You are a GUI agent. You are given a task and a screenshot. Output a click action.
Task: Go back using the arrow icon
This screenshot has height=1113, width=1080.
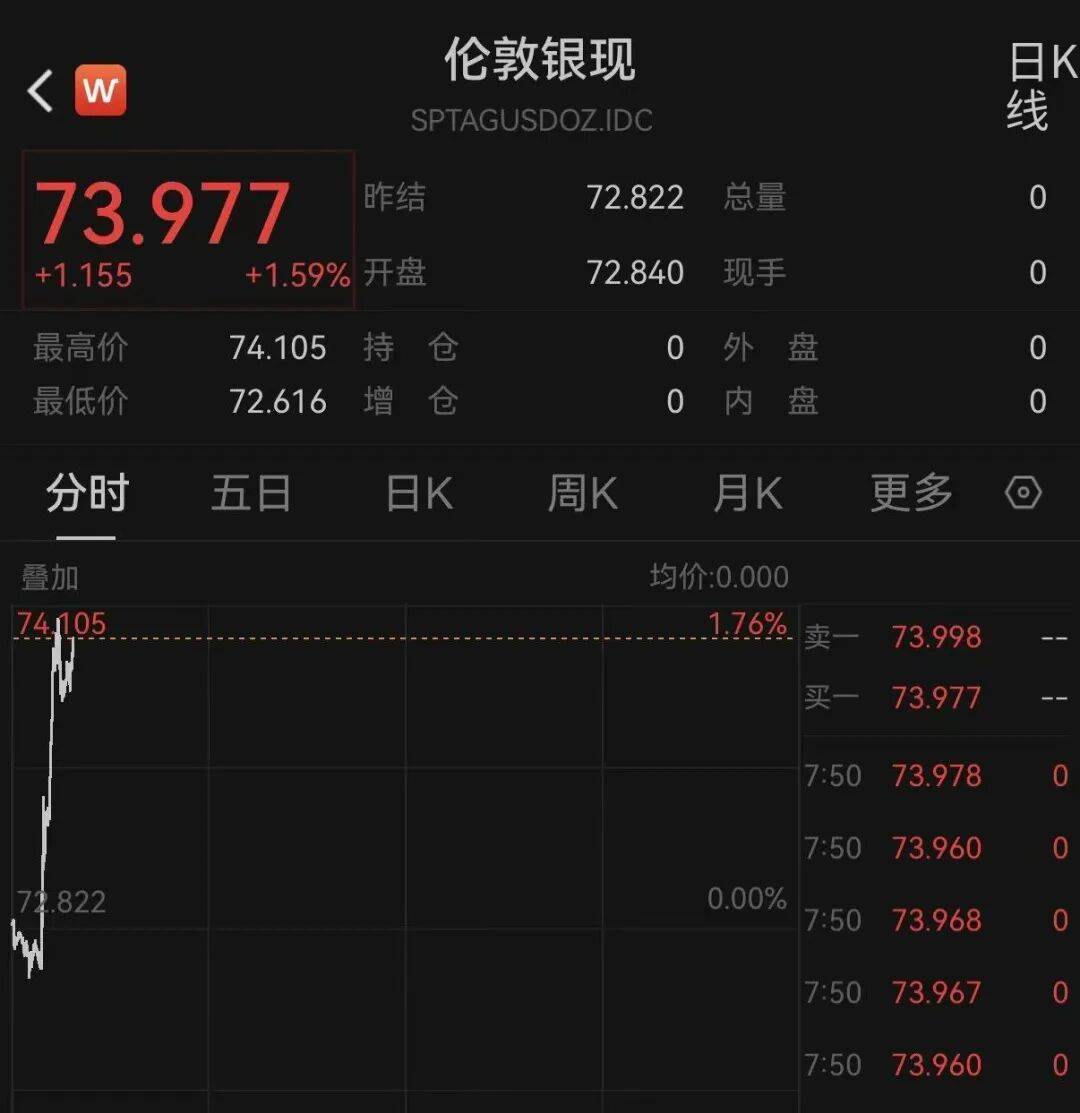click(40, 91)
